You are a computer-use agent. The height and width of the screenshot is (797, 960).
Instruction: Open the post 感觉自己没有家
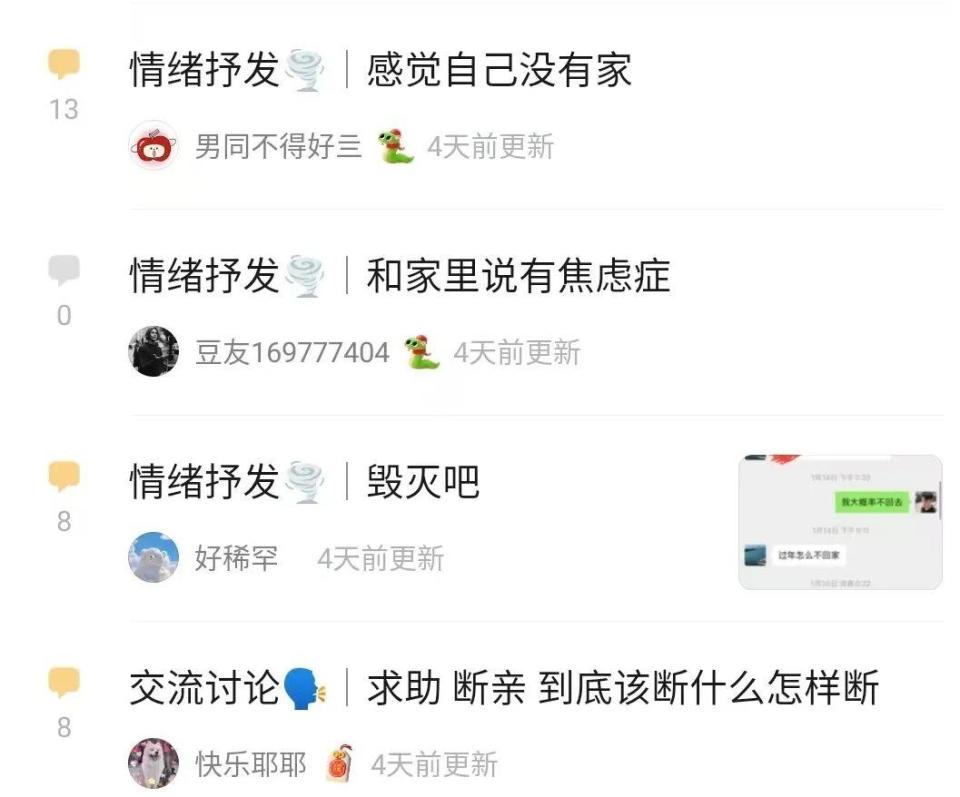[x=498, y=71]
